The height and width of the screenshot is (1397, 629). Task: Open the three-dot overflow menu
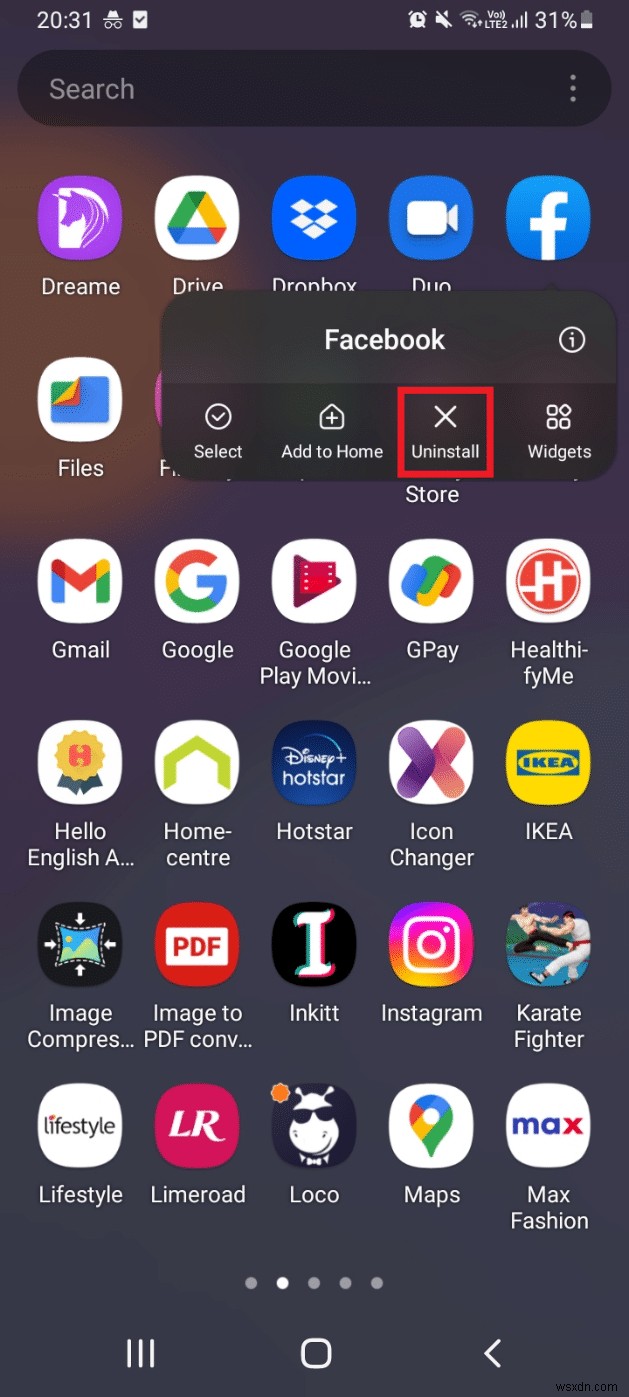pos(573,88)
